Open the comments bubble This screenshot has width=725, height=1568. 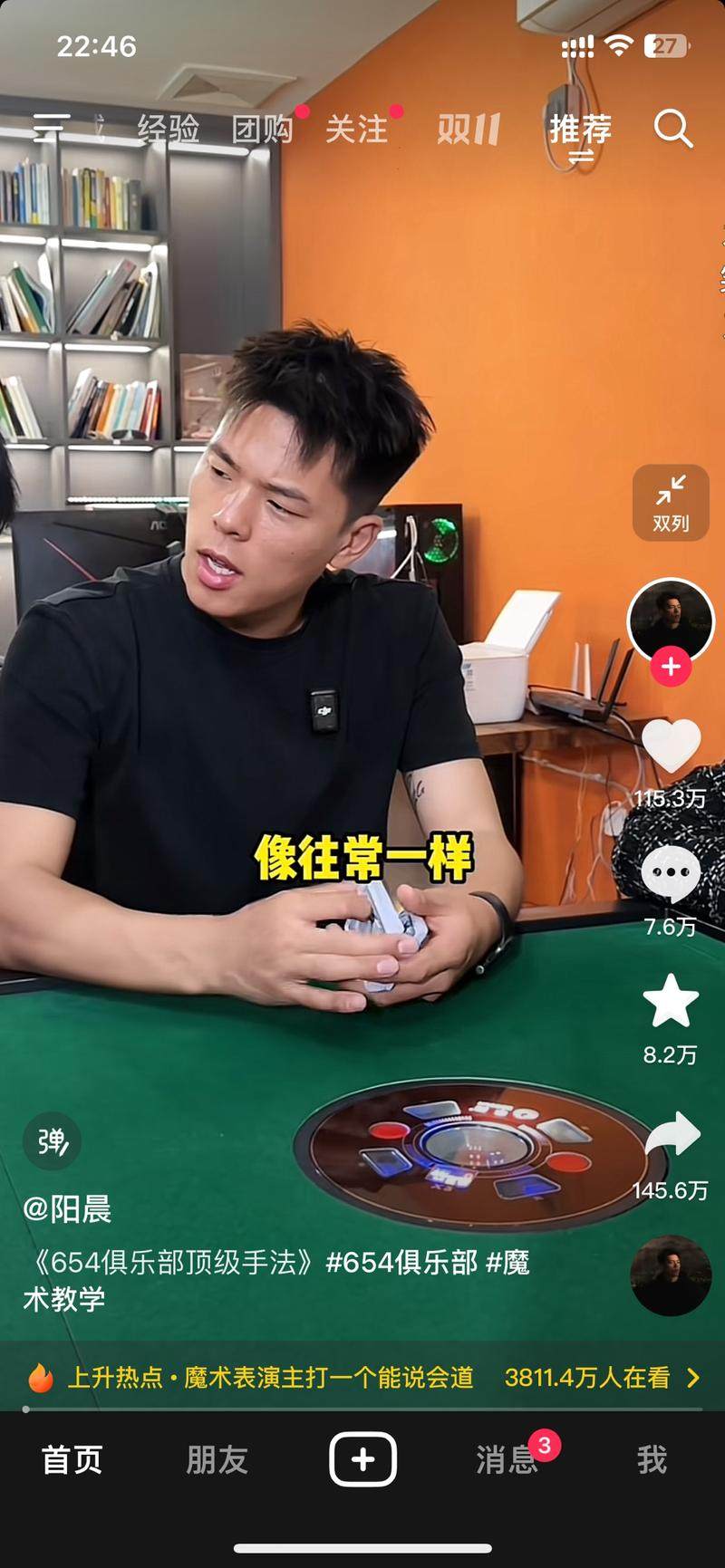pos(671,873)
